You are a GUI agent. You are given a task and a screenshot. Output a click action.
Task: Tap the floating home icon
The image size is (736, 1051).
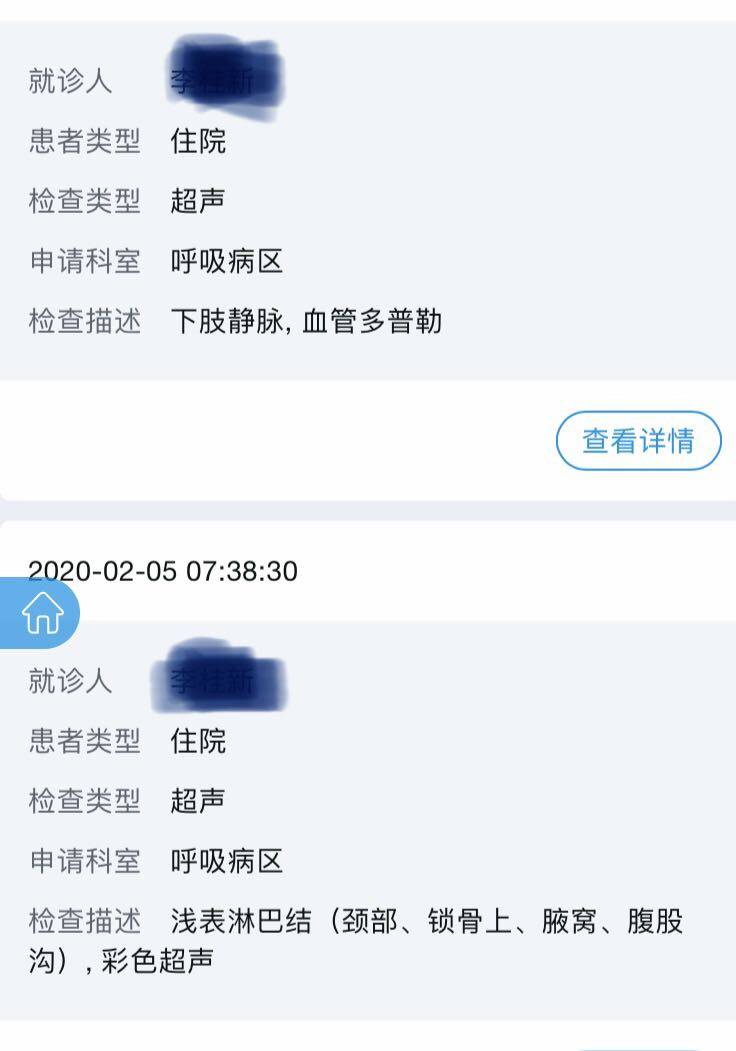coord(42,611)
